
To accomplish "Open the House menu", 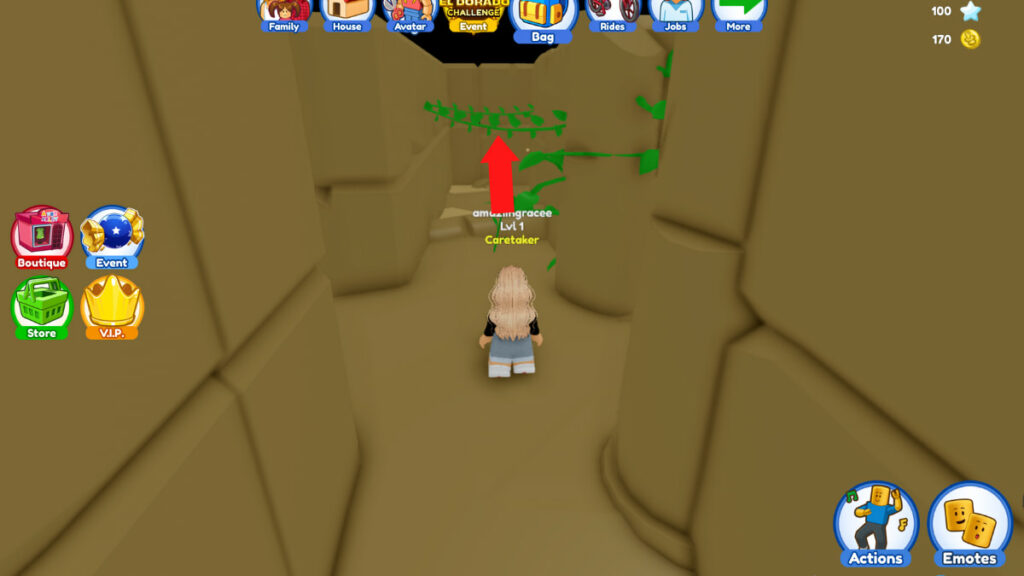I will click(347, 14).
